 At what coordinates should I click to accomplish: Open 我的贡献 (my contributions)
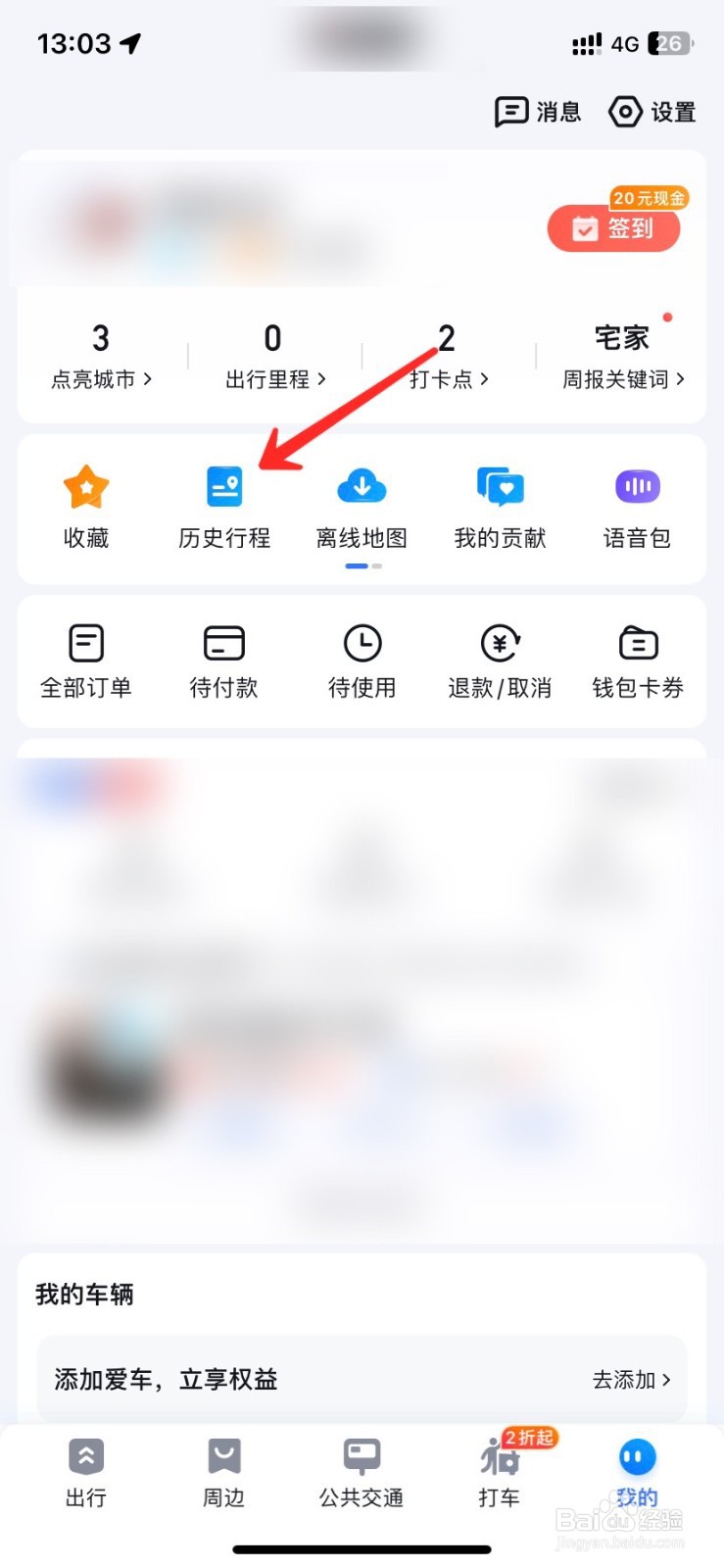pos(500,505)
